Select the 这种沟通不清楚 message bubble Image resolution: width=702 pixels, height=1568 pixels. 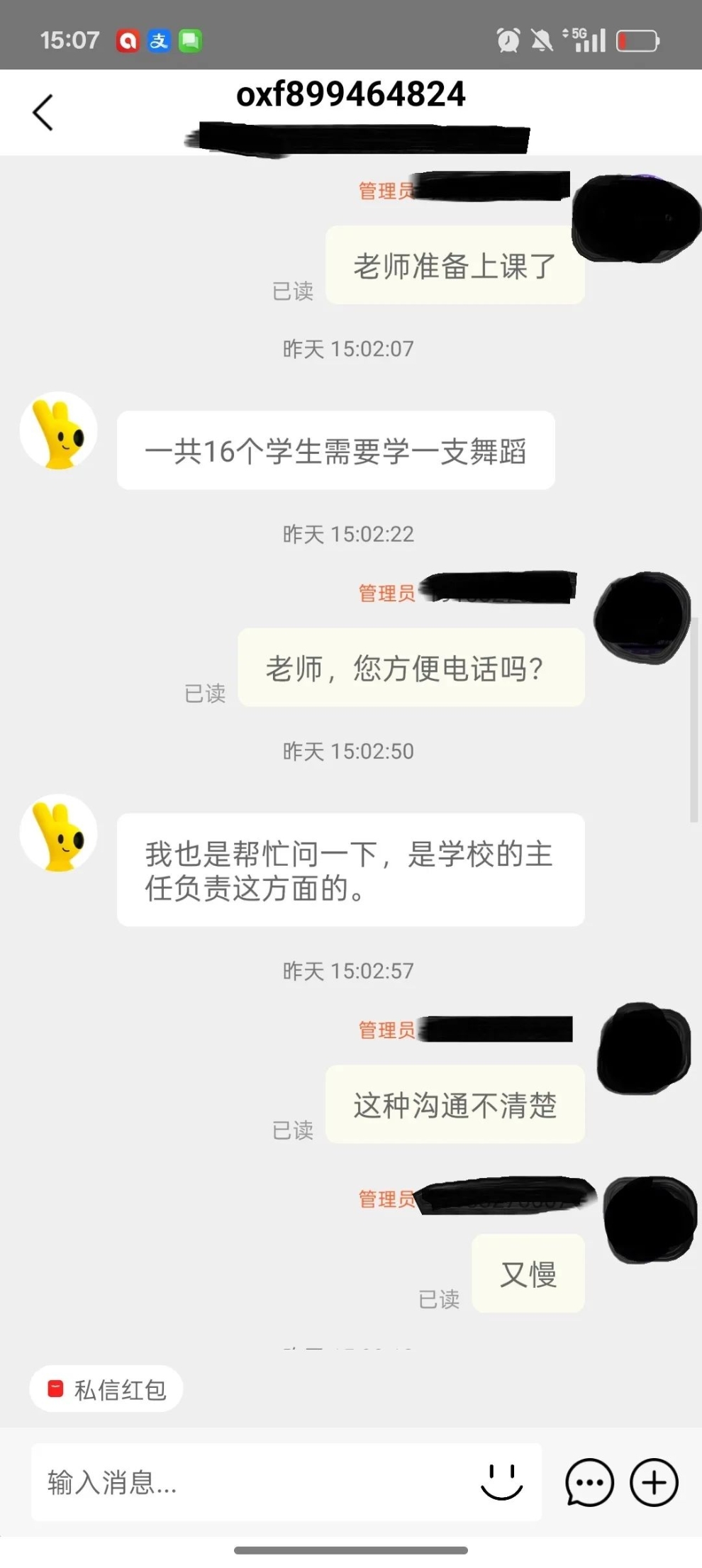(454, 1105)
